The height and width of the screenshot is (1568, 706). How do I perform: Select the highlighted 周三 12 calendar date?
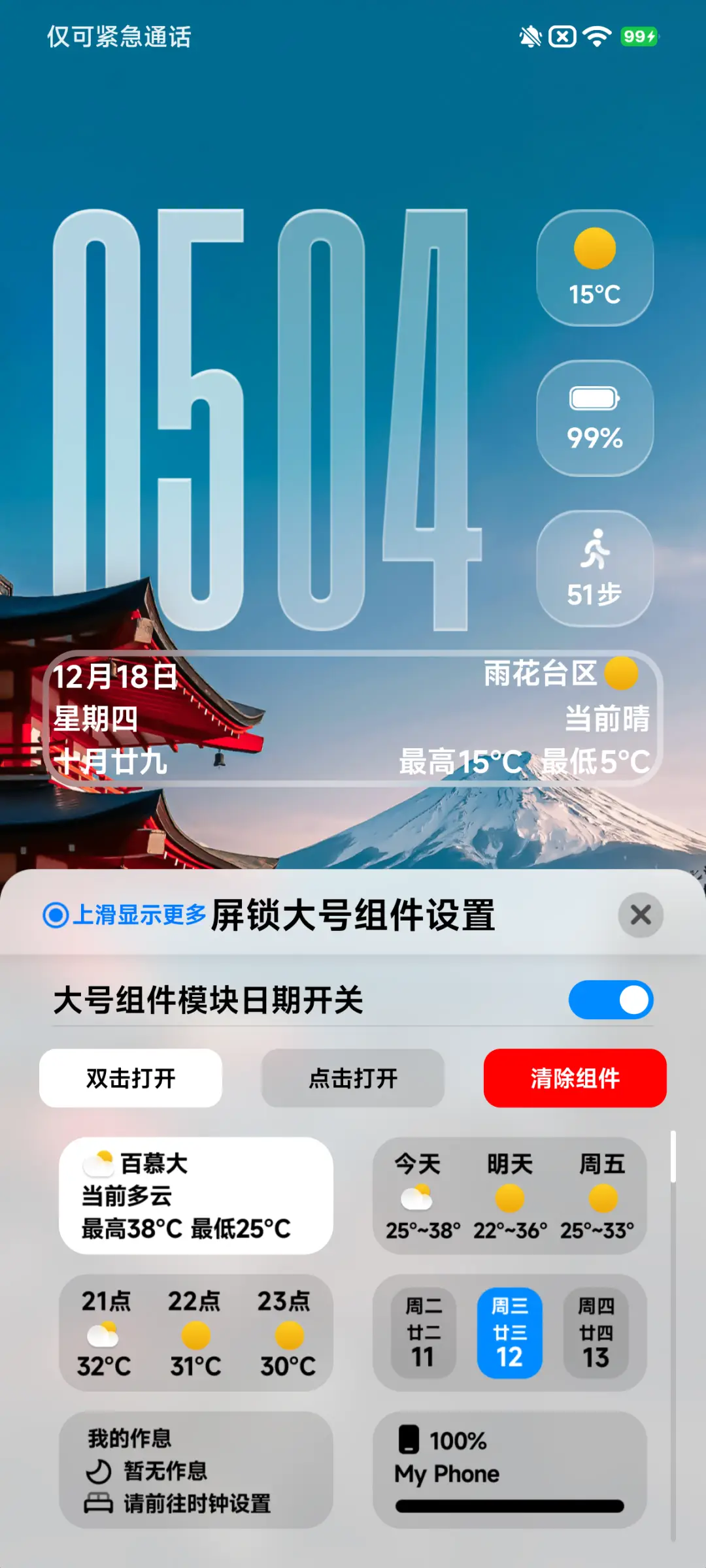(x=511, y=1333)
